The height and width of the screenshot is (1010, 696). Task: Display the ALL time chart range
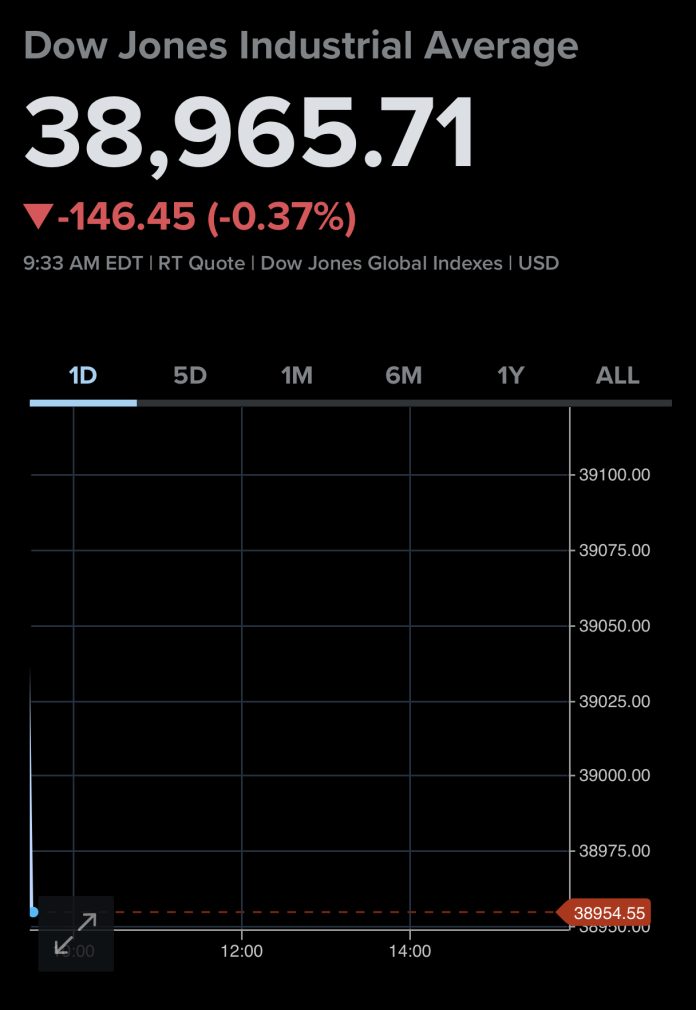[x=617, y=376]
